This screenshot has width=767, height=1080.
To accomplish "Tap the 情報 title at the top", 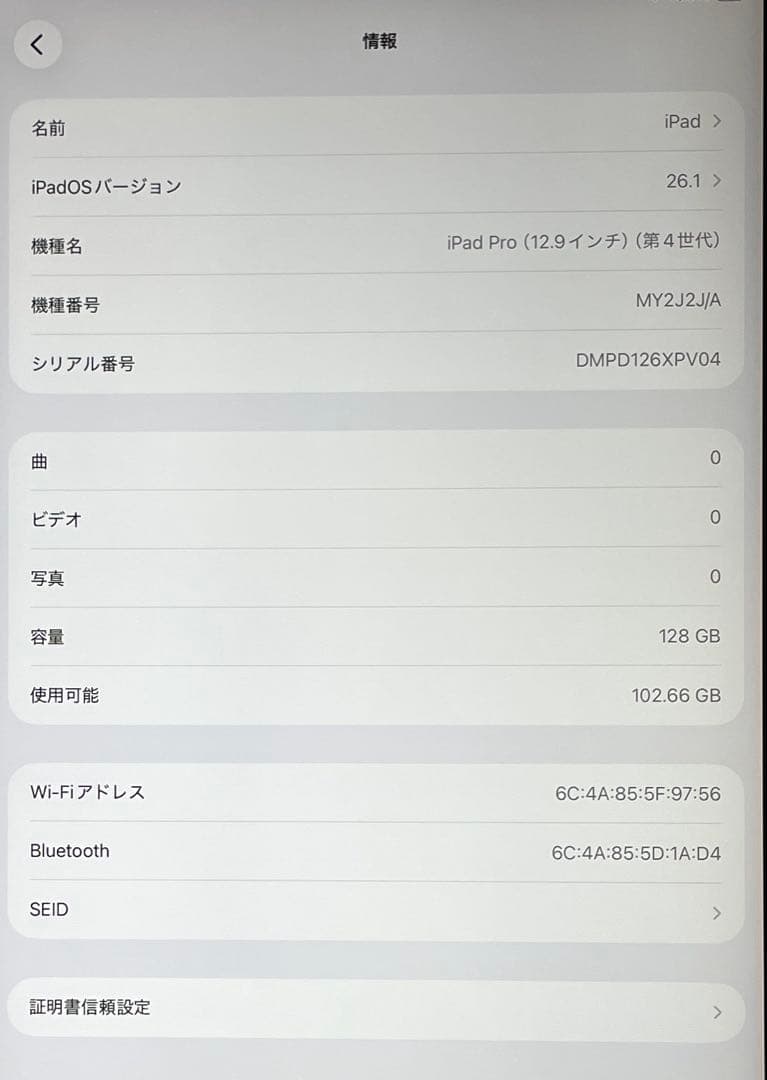I will click(376, 42).
